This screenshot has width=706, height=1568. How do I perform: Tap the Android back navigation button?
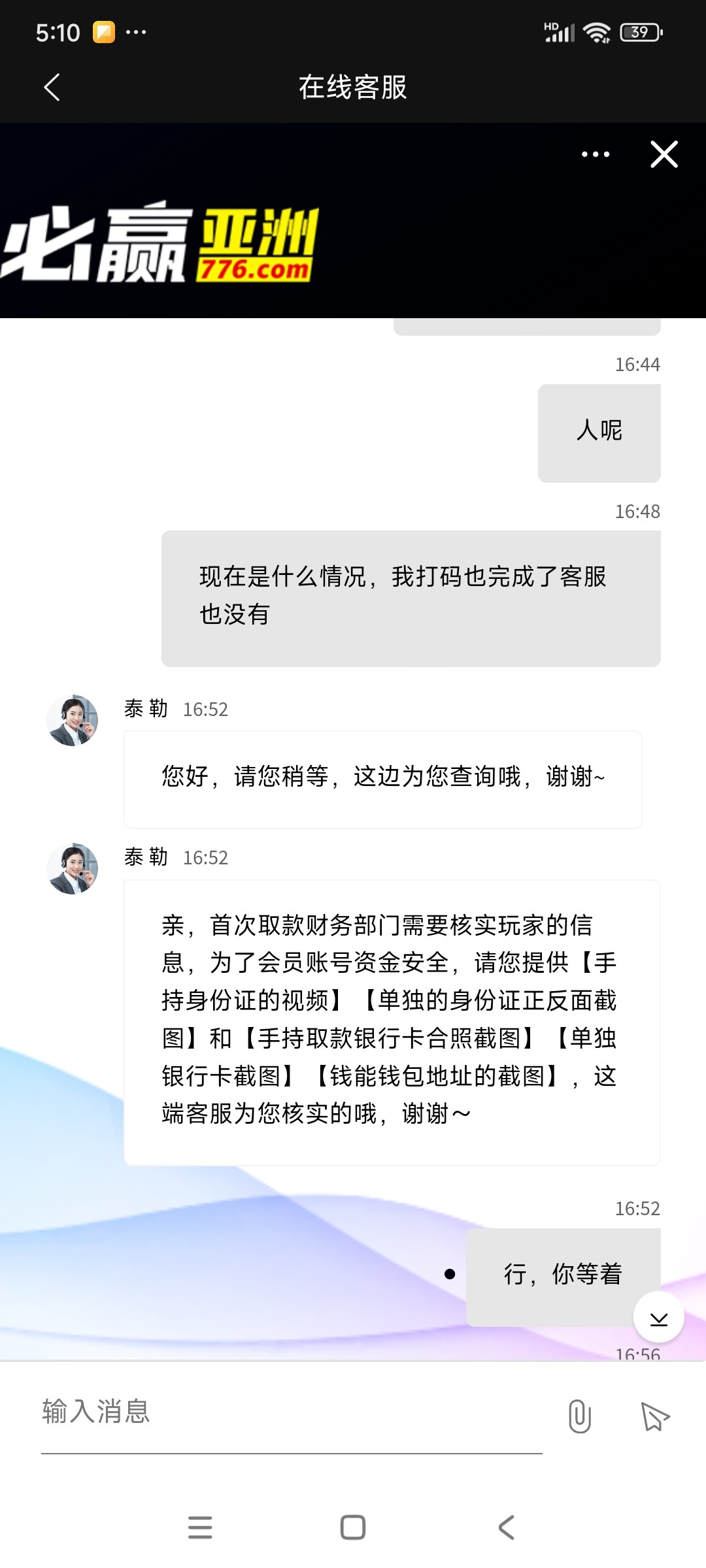pyautogui.click(x=505, y=1527)
